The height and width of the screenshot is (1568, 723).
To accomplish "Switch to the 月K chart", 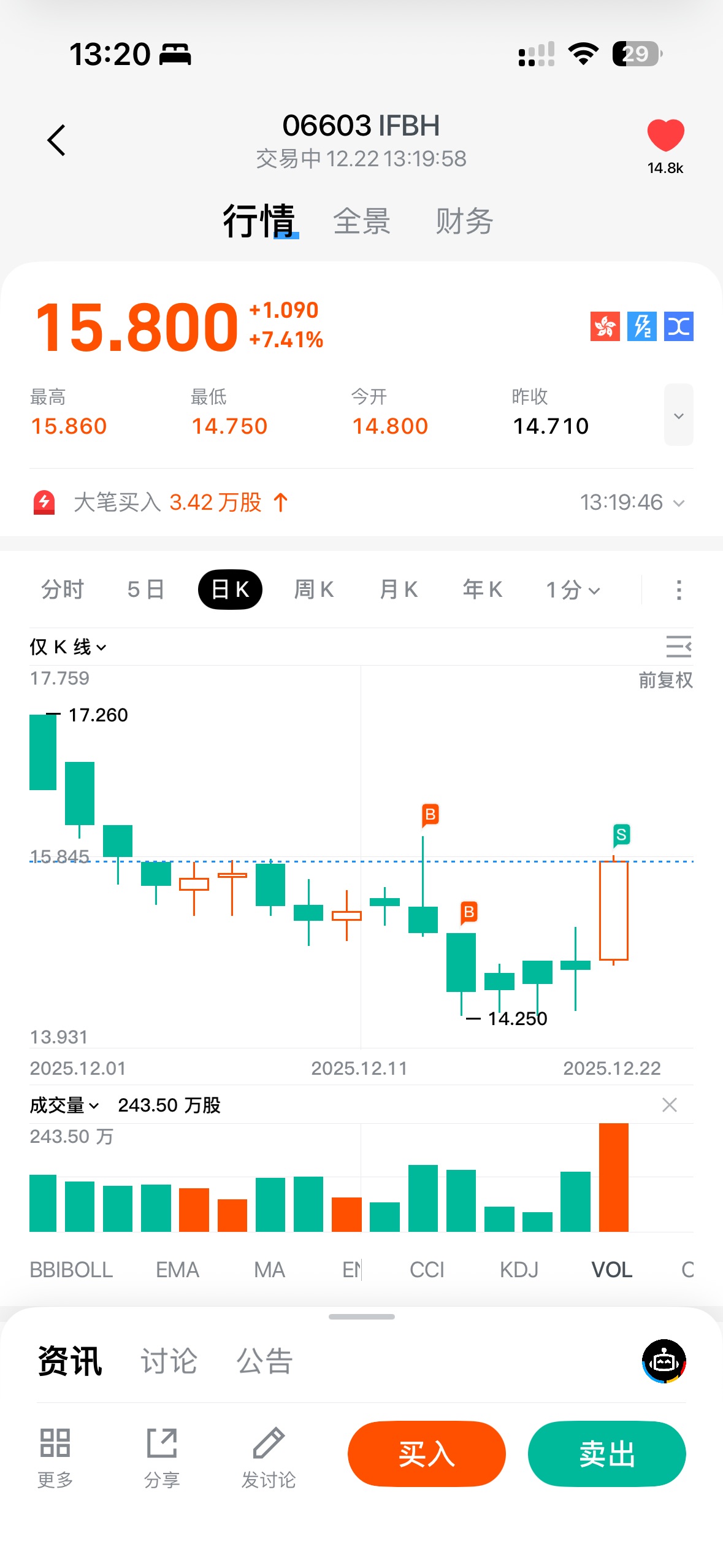I will tap(399, 590).
